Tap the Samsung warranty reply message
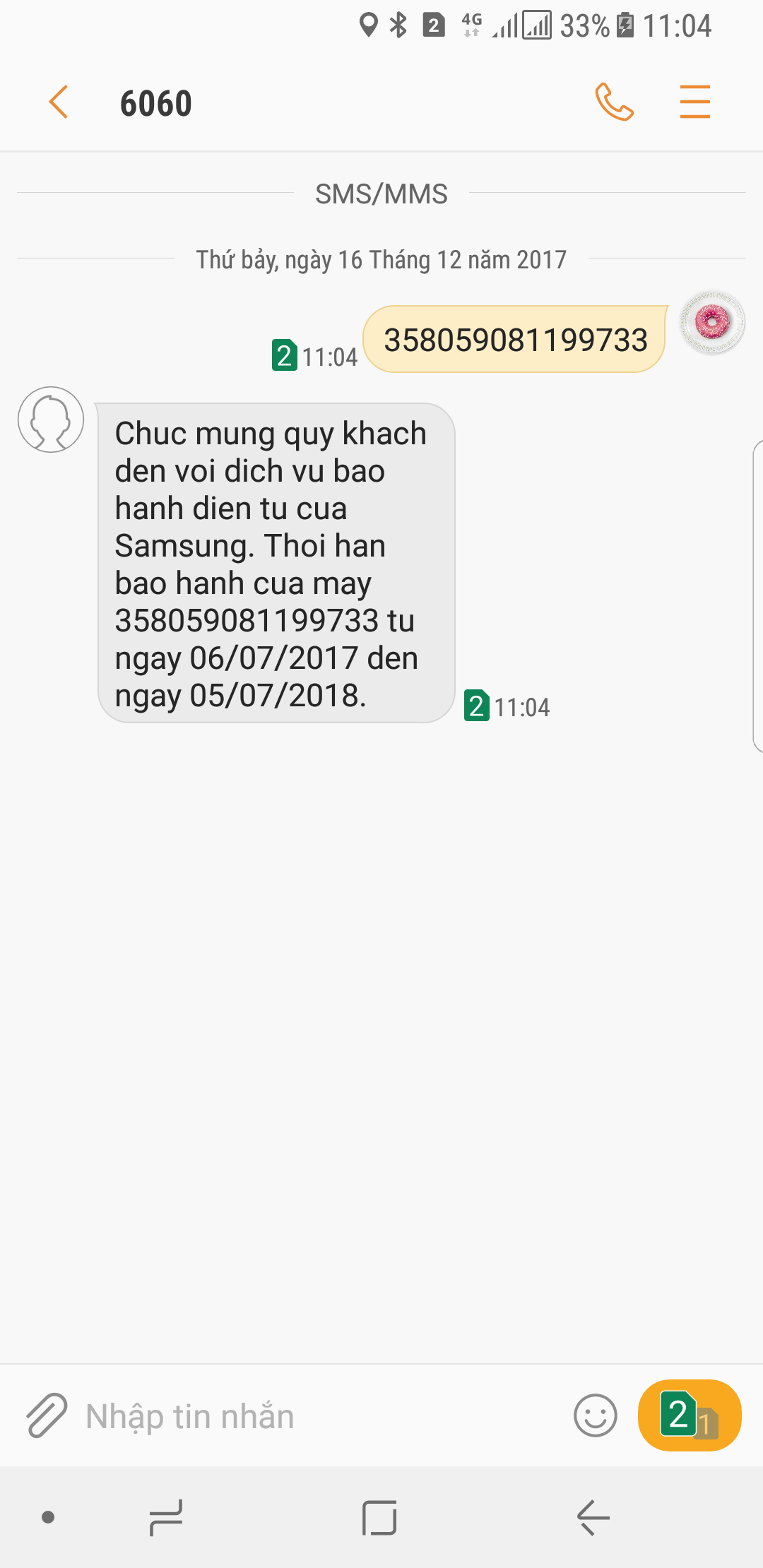The image size is (763, 1568). 276,563
